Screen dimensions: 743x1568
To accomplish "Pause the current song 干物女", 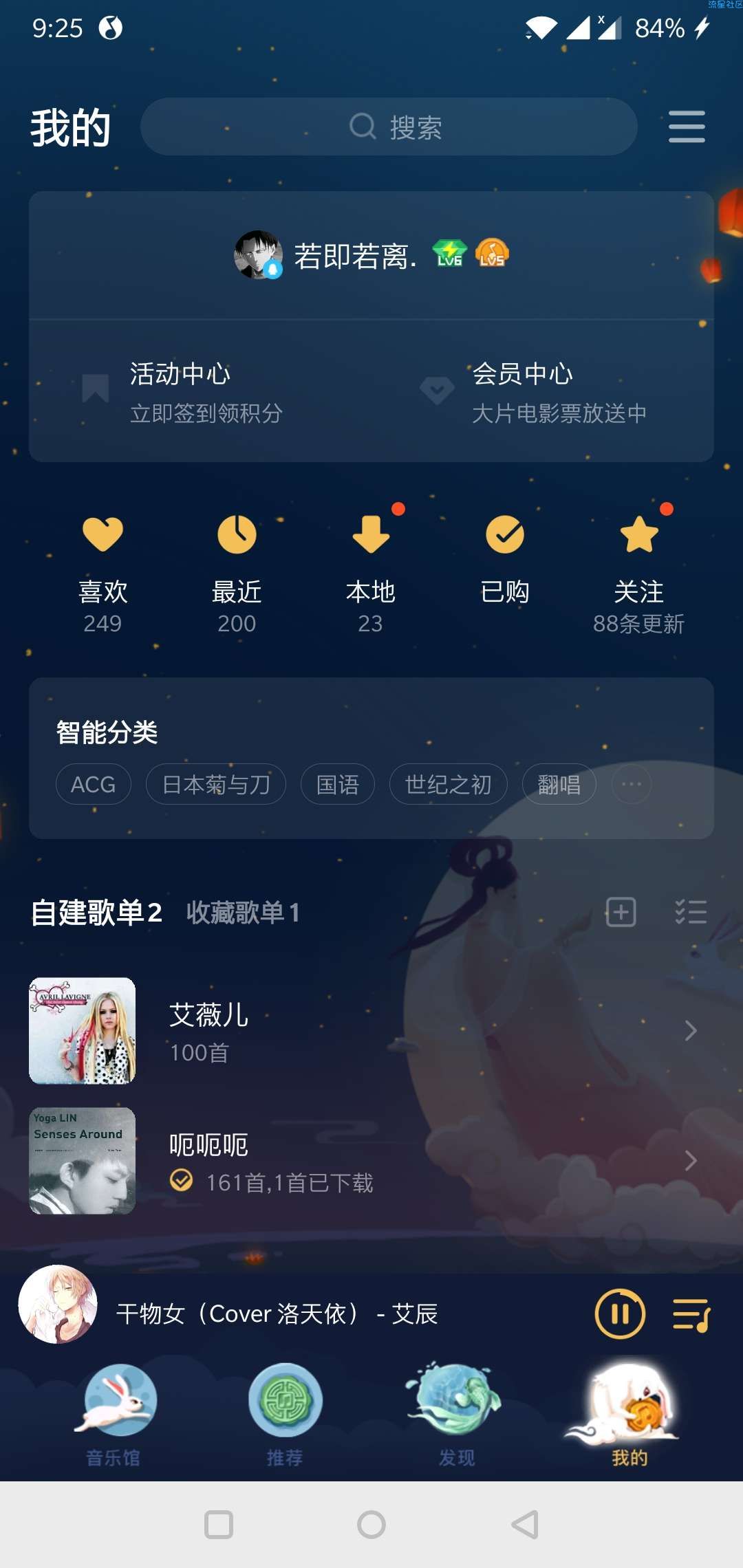I will point(620,1314).
